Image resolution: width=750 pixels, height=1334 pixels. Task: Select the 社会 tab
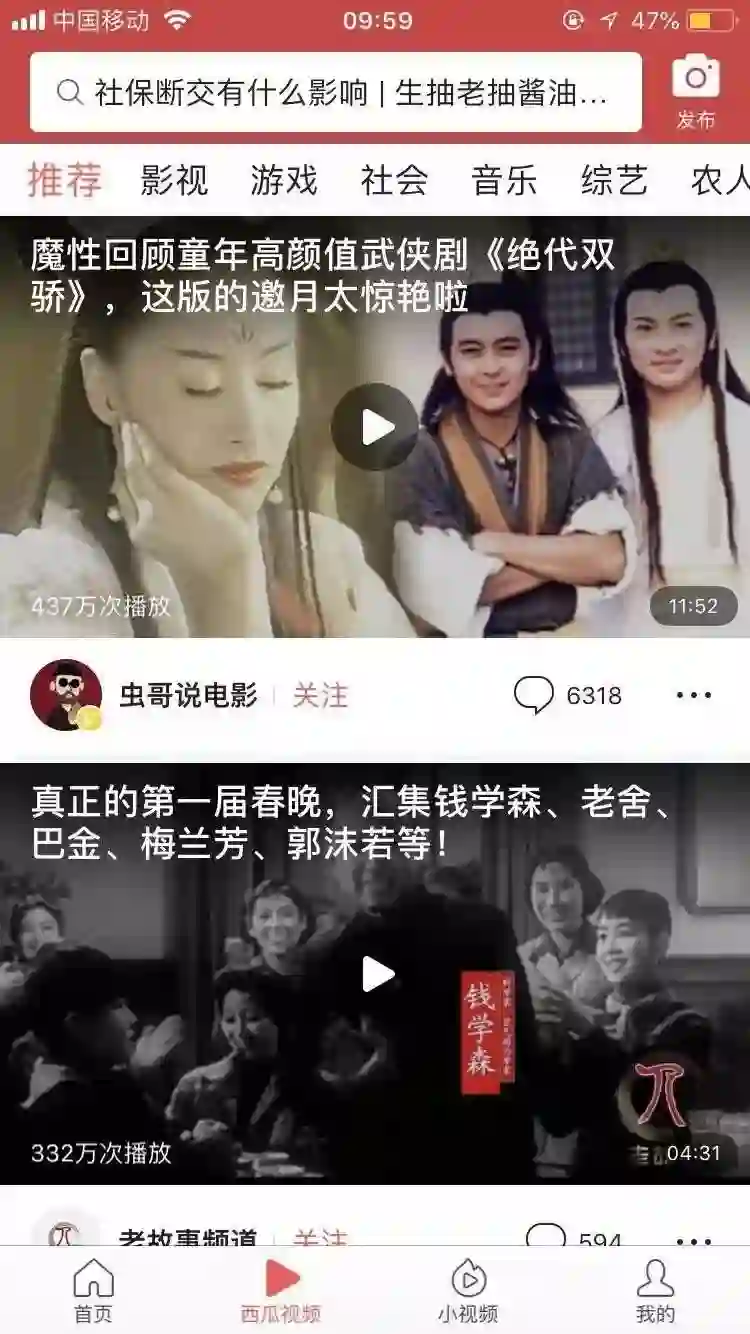click(x=394, y=181)
